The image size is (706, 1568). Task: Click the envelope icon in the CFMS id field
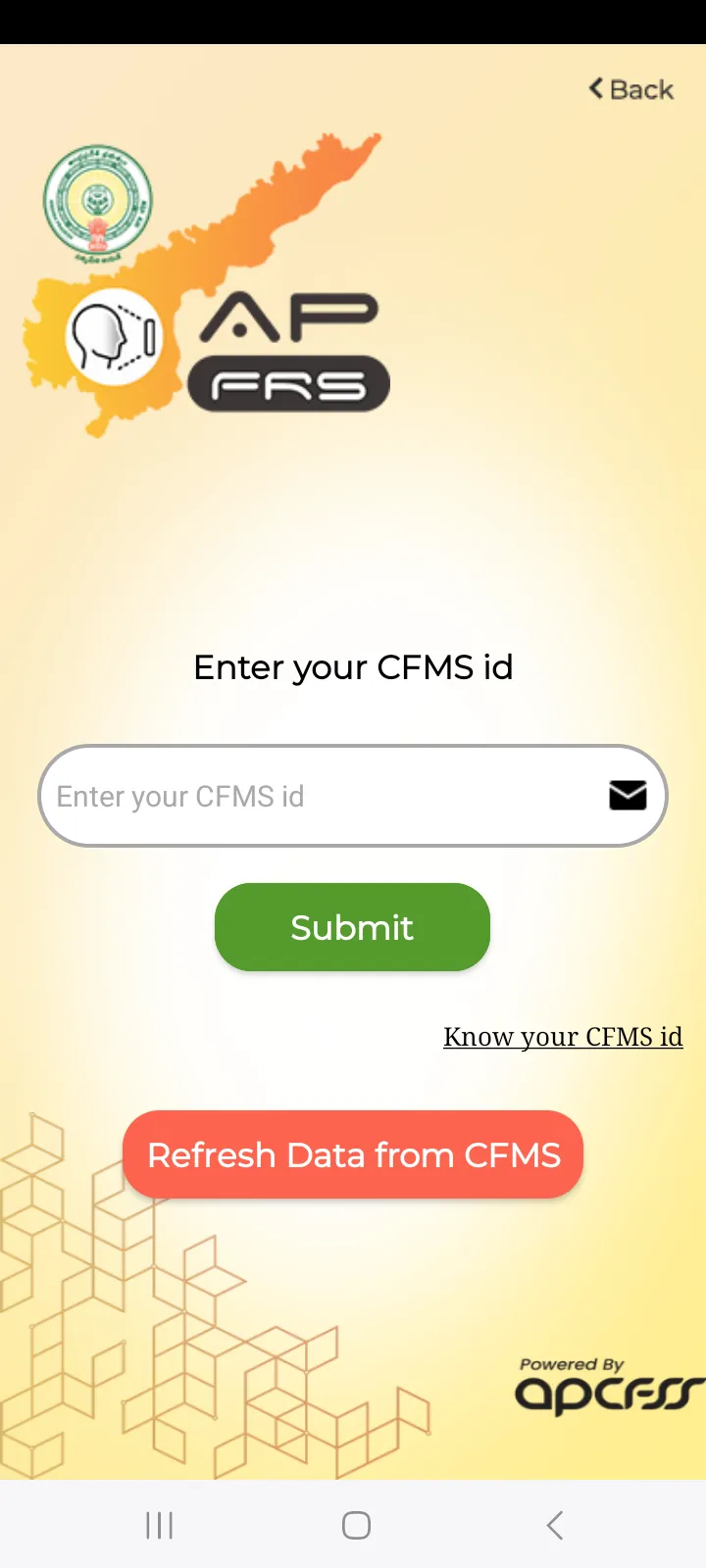coord(628,796)
